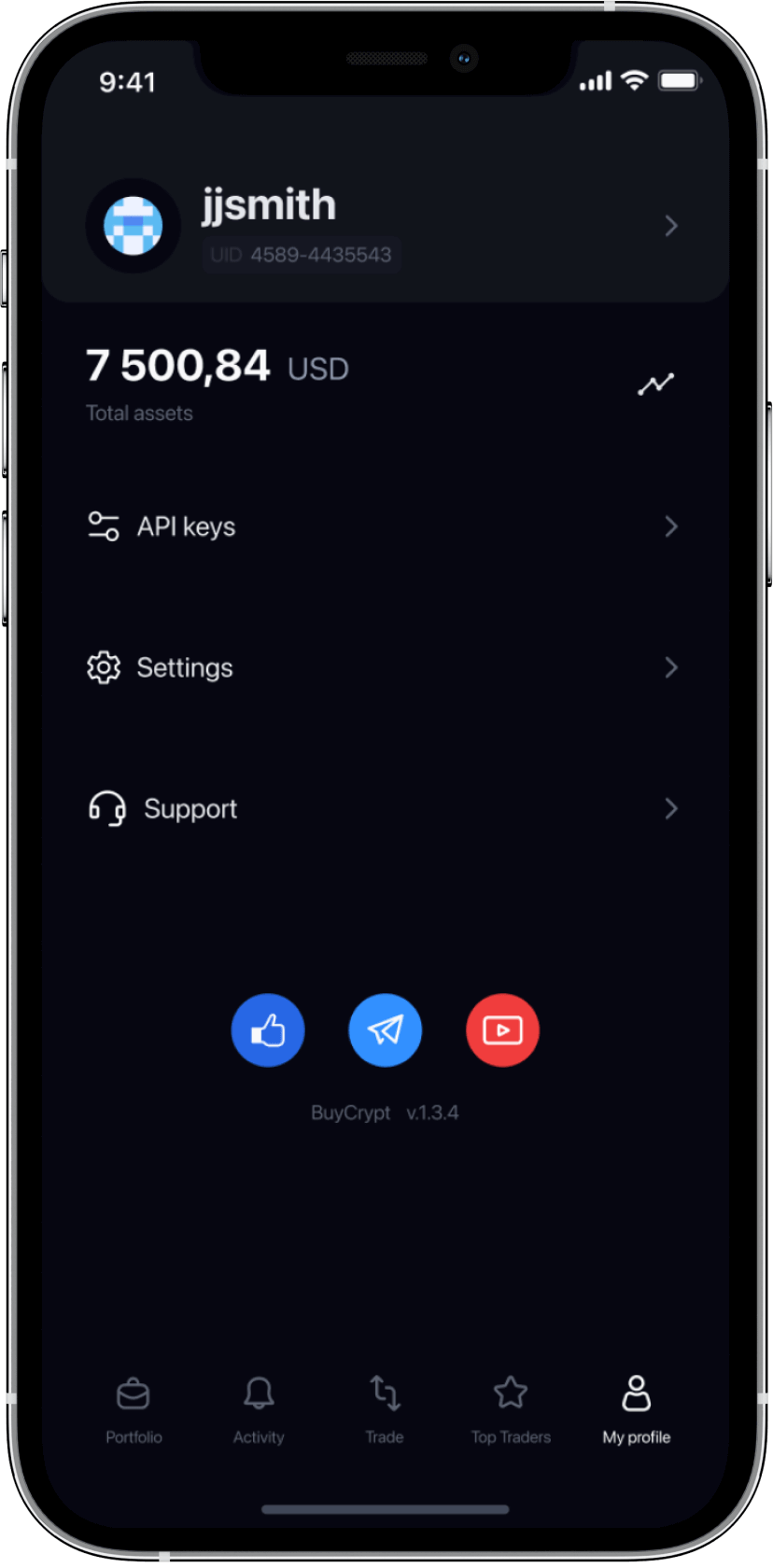Open the red YouTube button
The image size is (773, 1568).
tap(502, 1030)
